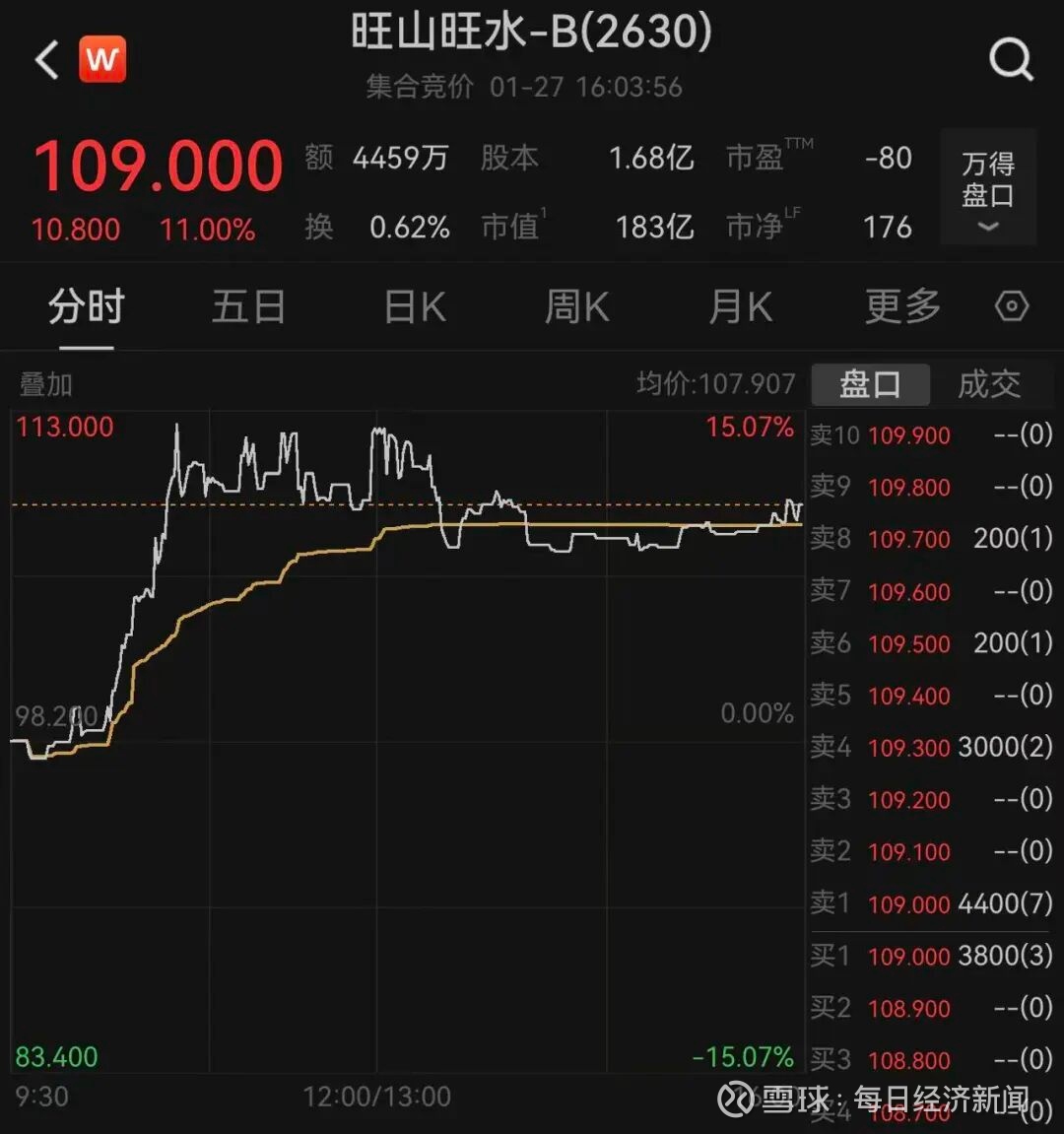Image resolution: width=1064 pixels, height=1134 pixels.
Task: Show the 月K chart tab
Action: pyautogui.click(x=740, y=307)
